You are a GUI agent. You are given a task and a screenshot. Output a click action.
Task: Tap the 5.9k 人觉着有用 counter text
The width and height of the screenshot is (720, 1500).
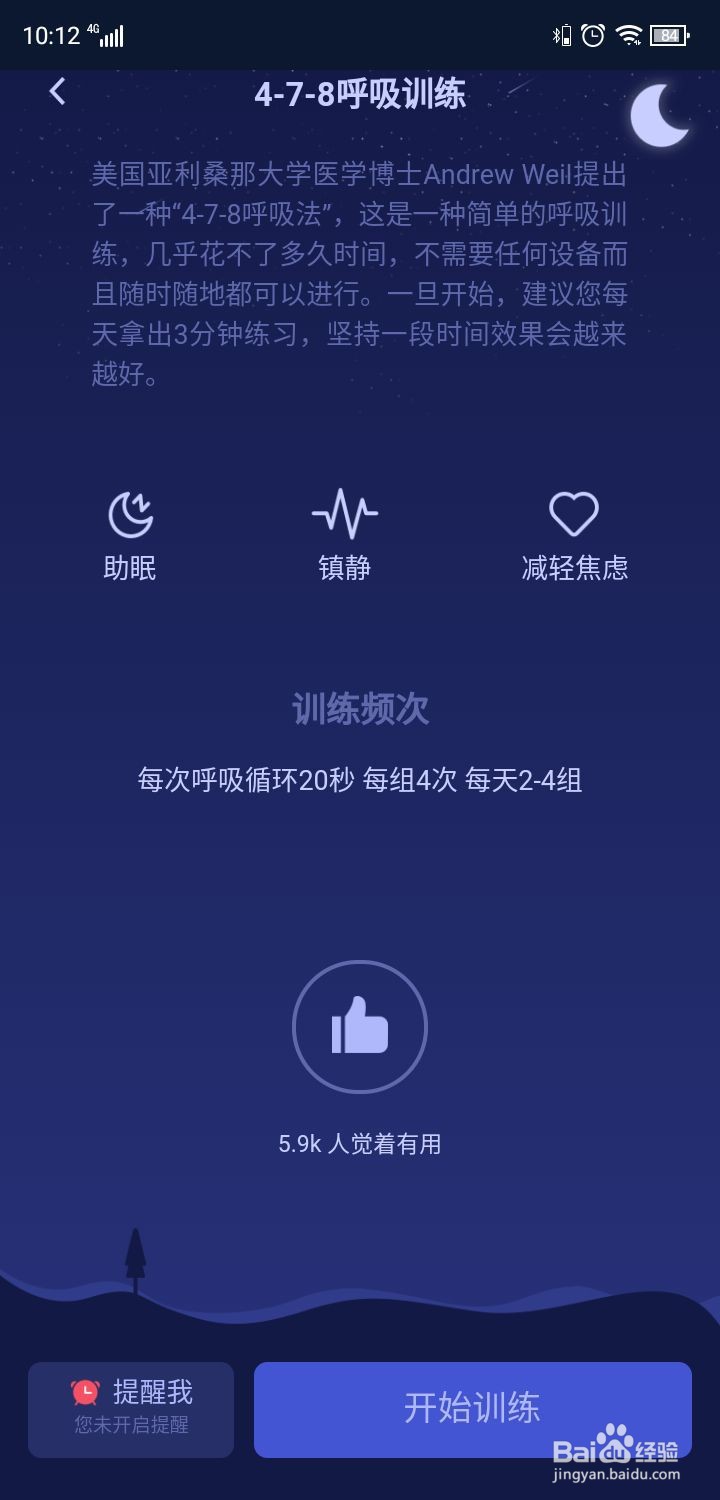pyautogui.click(x=360, y=1144)
